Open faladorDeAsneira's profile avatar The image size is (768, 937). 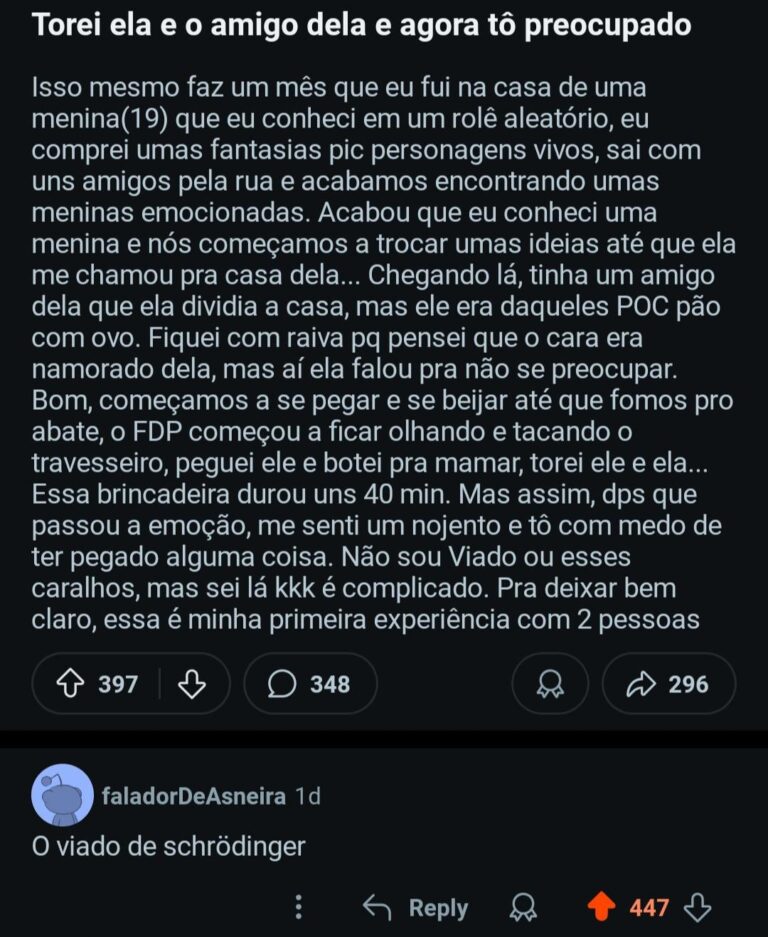(x=62, y=795)
